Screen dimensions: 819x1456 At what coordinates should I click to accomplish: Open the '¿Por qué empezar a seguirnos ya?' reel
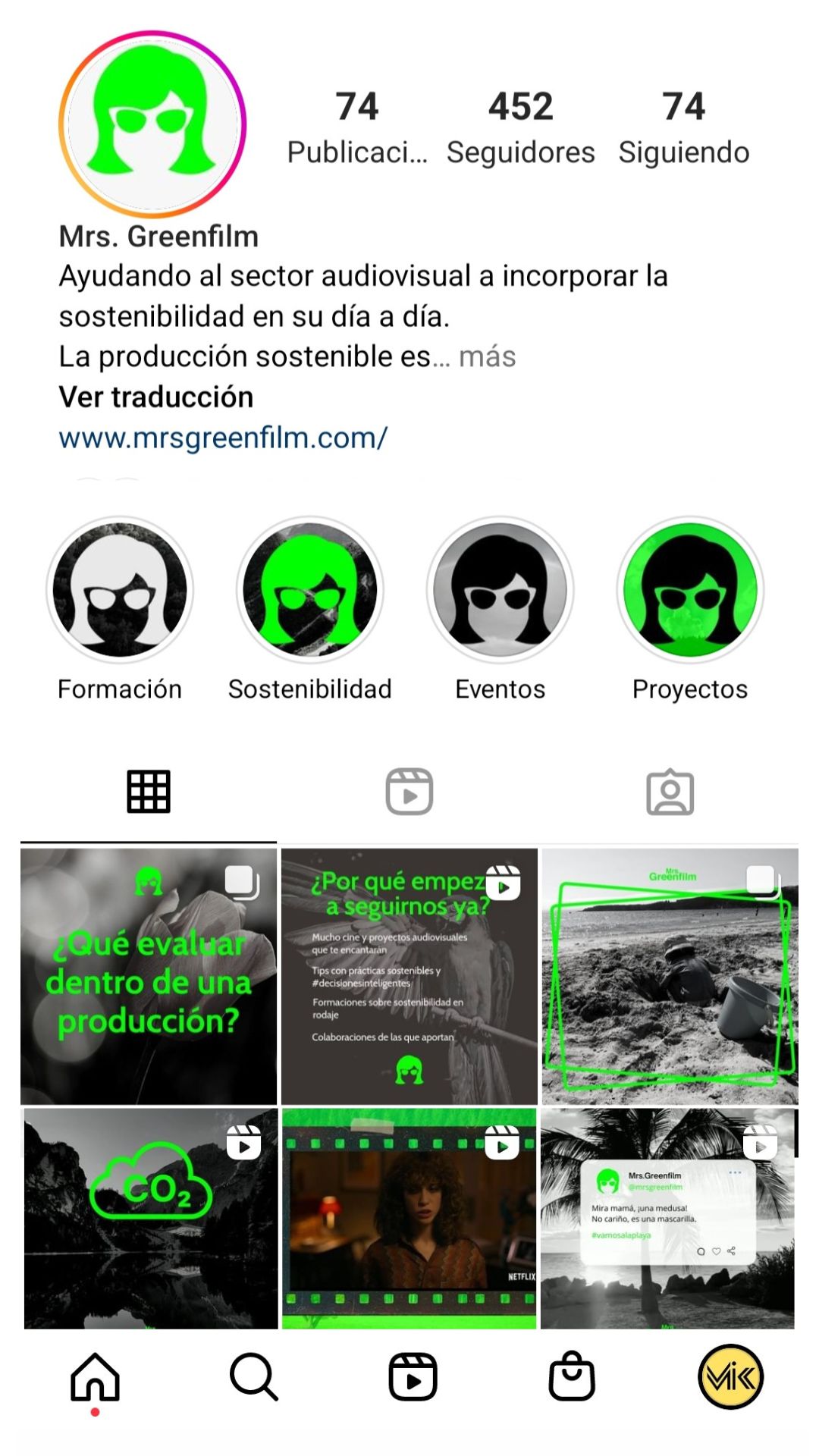(409, 977)
